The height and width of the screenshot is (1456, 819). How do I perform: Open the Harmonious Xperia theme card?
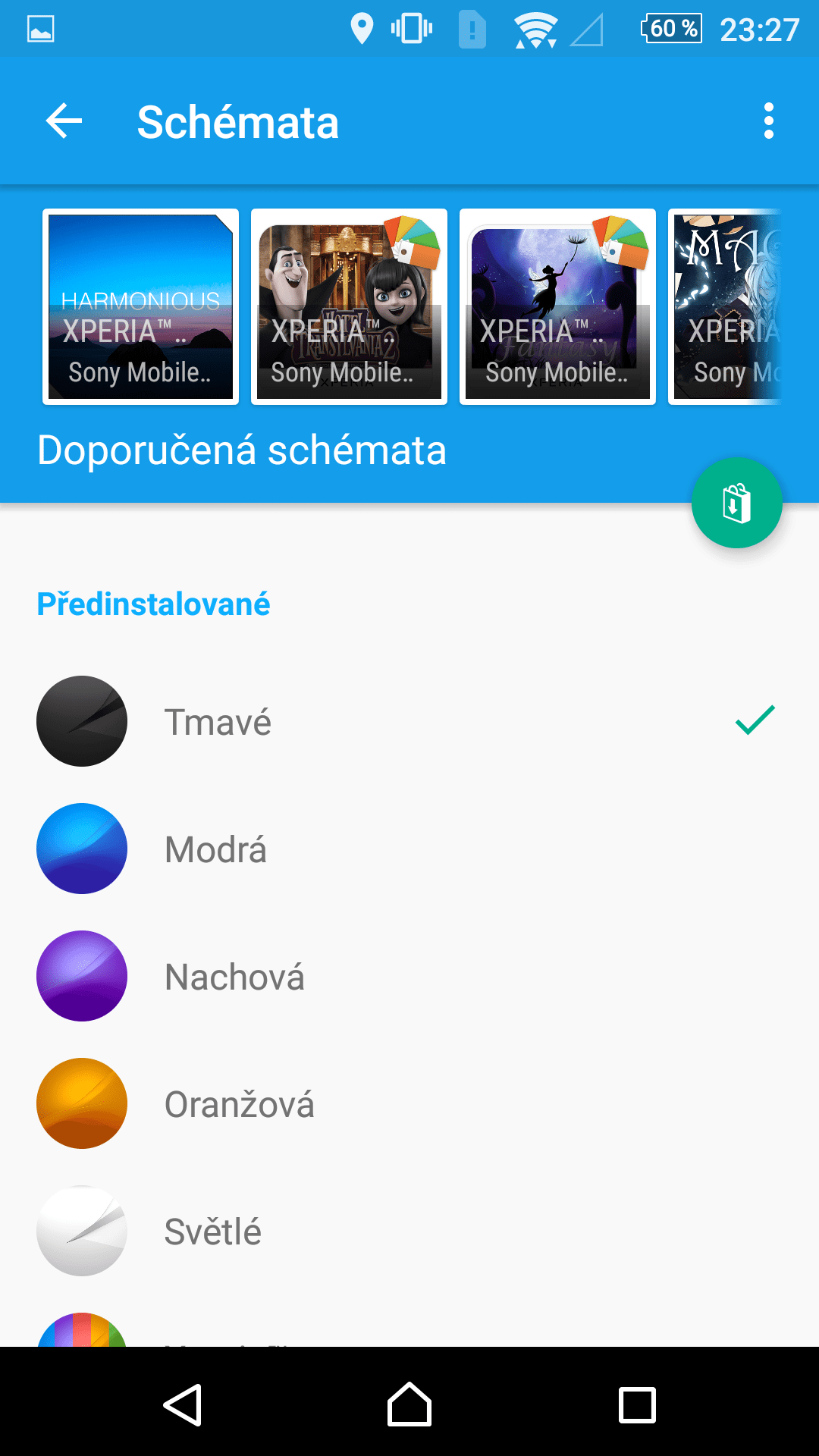141,307
